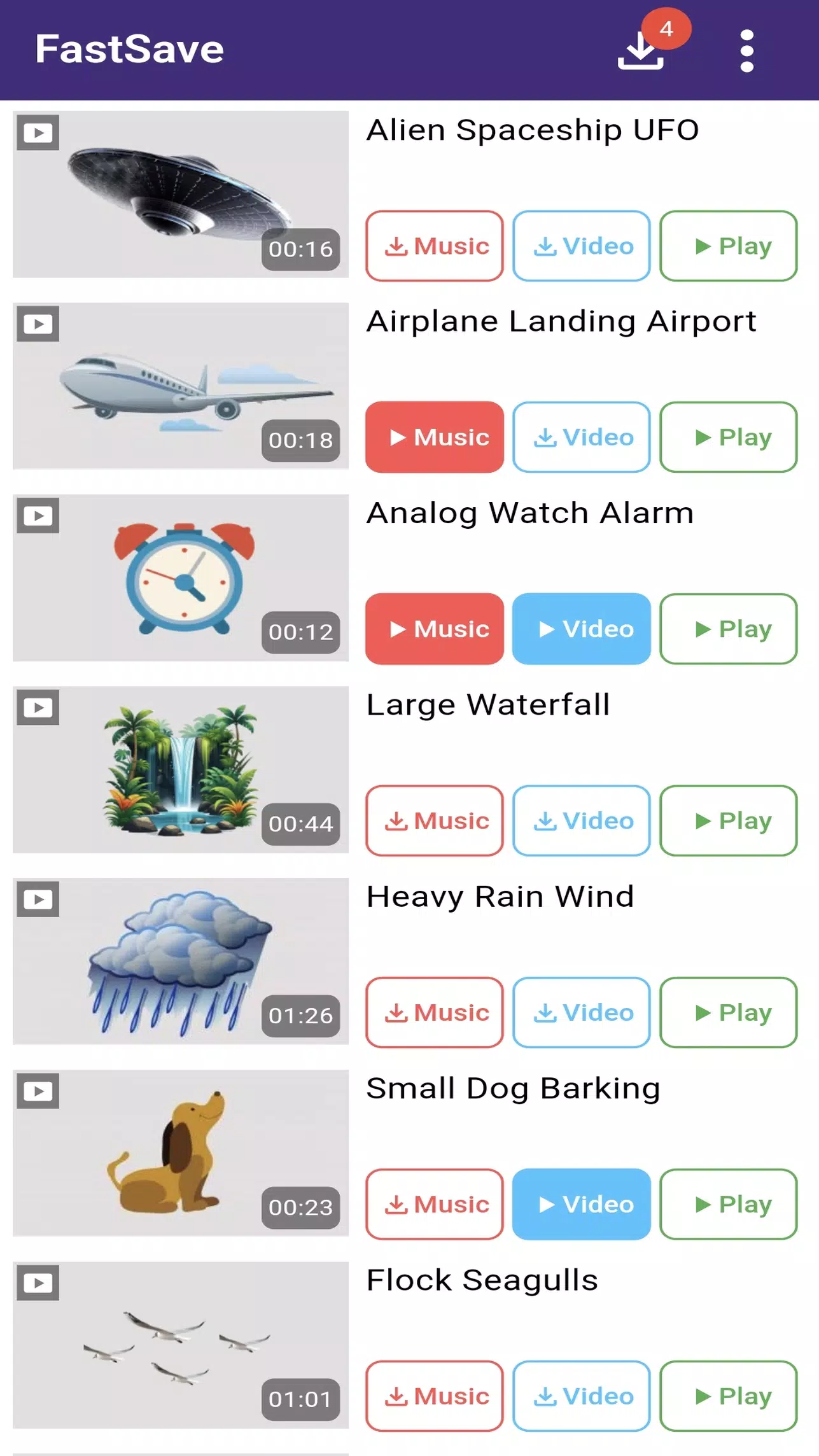Download video of Flock Seagulls
This screenshot has width=819, height=1456.
tap(582, 1396)
